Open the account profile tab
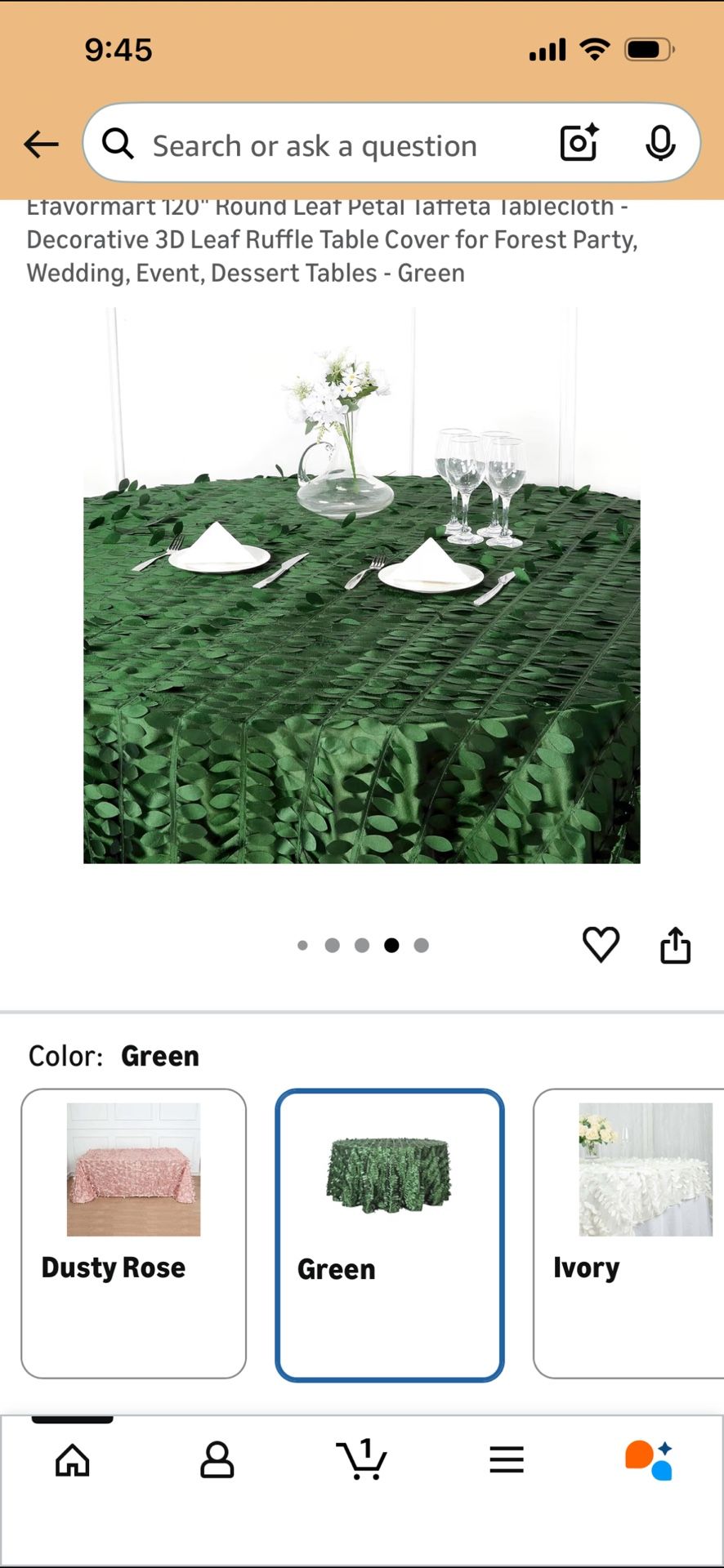Screen dimensions: 724x1568 tap(217, 1460)
